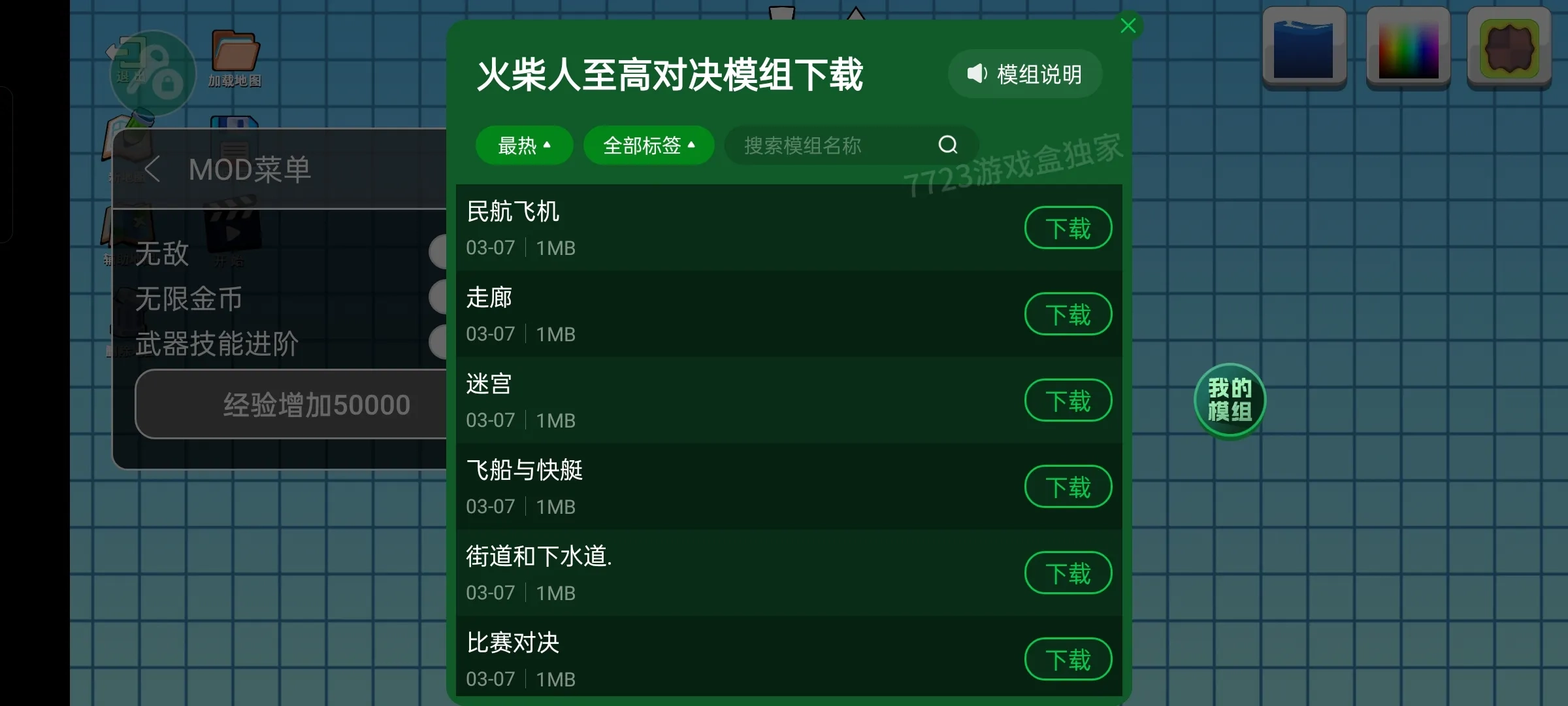Download the 街道和下水道 mod
Screen dimensions: 1568x706
pos(1068,573)
